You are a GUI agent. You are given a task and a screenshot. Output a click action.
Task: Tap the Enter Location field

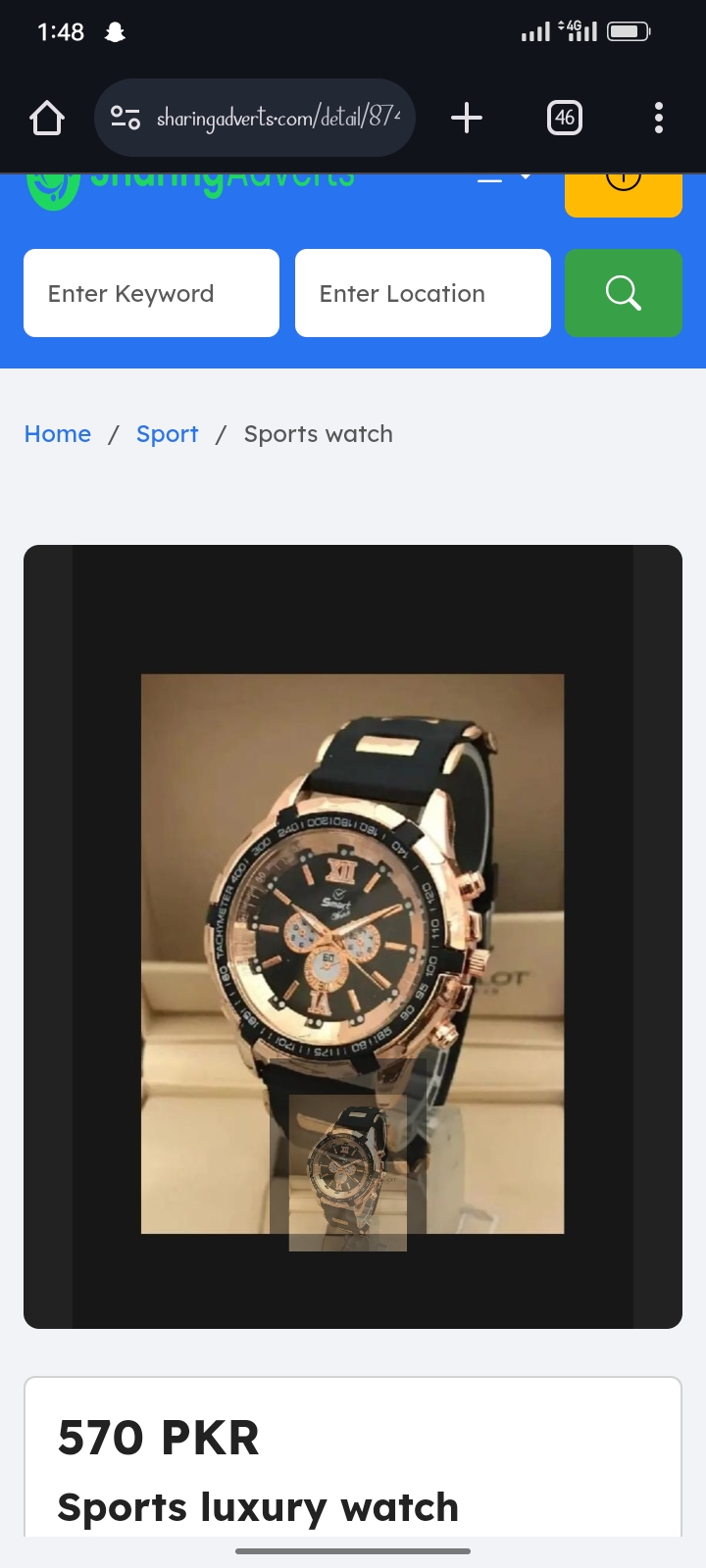click(423, 293)
